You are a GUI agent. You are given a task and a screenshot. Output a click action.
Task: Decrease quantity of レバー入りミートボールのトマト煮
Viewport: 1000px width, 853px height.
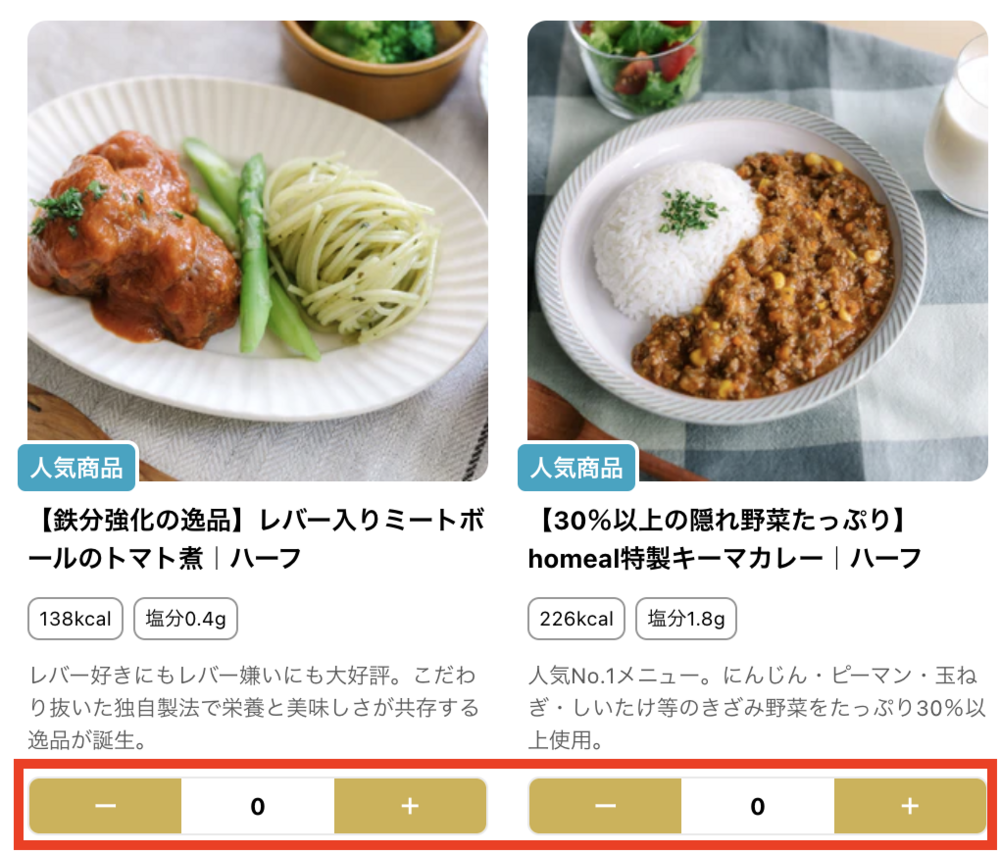point(105,806)
